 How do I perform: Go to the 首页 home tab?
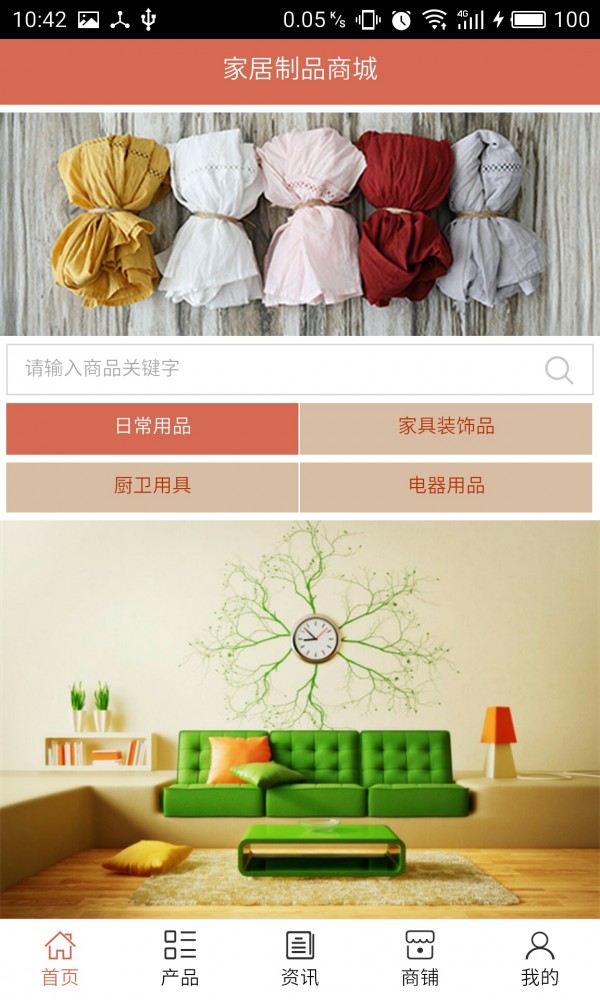click(60, 958)
